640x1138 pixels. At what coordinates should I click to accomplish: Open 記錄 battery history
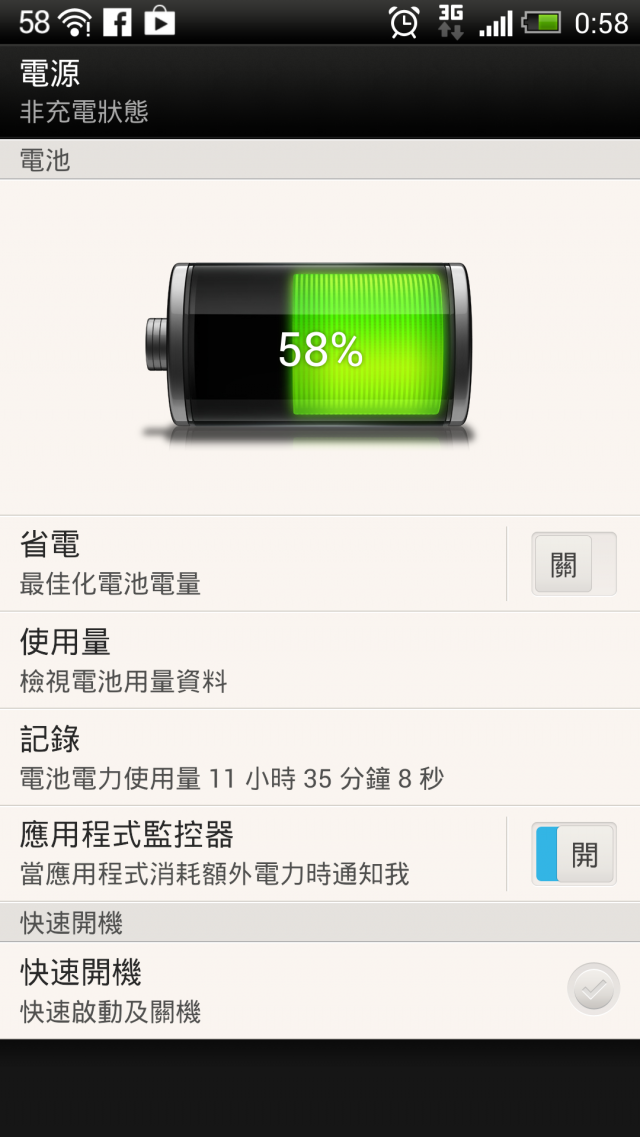pyautogui.click(x=320, y=757)
